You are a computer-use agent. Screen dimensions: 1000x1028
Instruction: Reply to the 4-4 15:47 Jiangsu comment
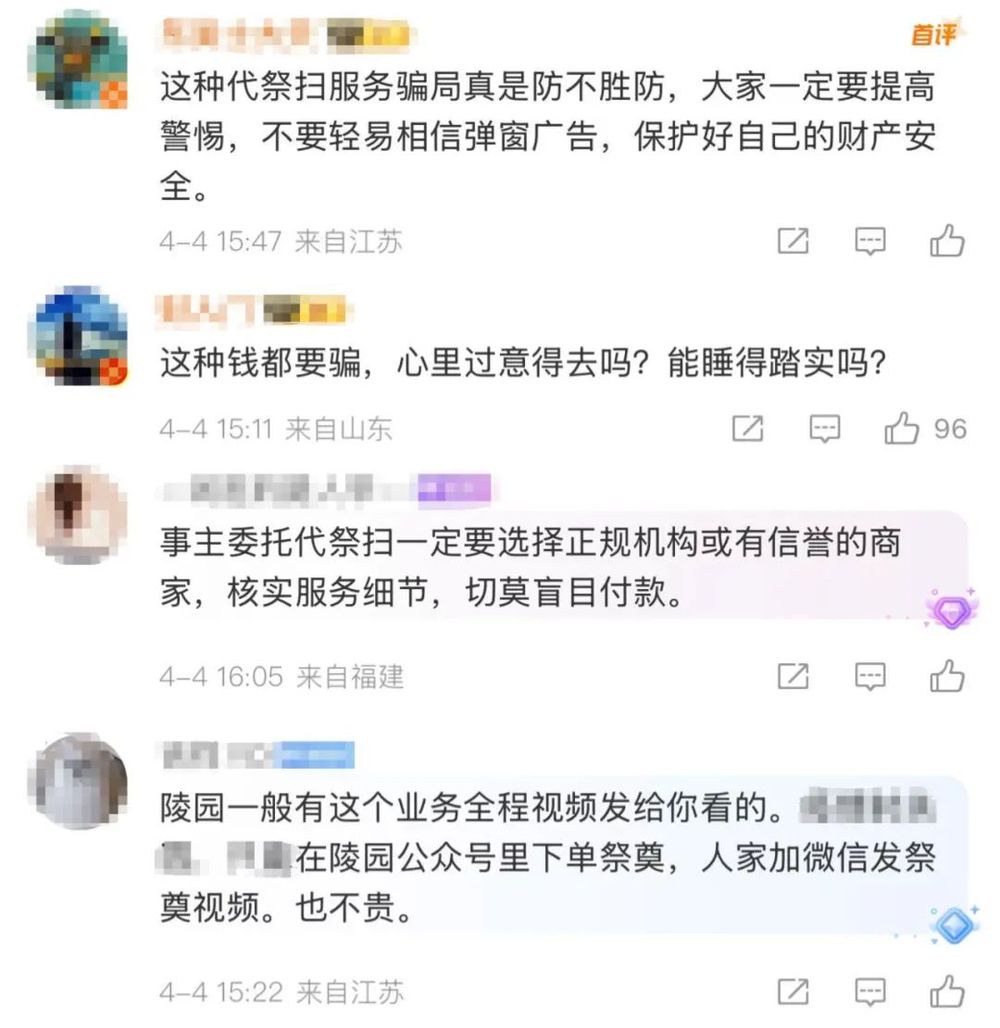(870, 241)
